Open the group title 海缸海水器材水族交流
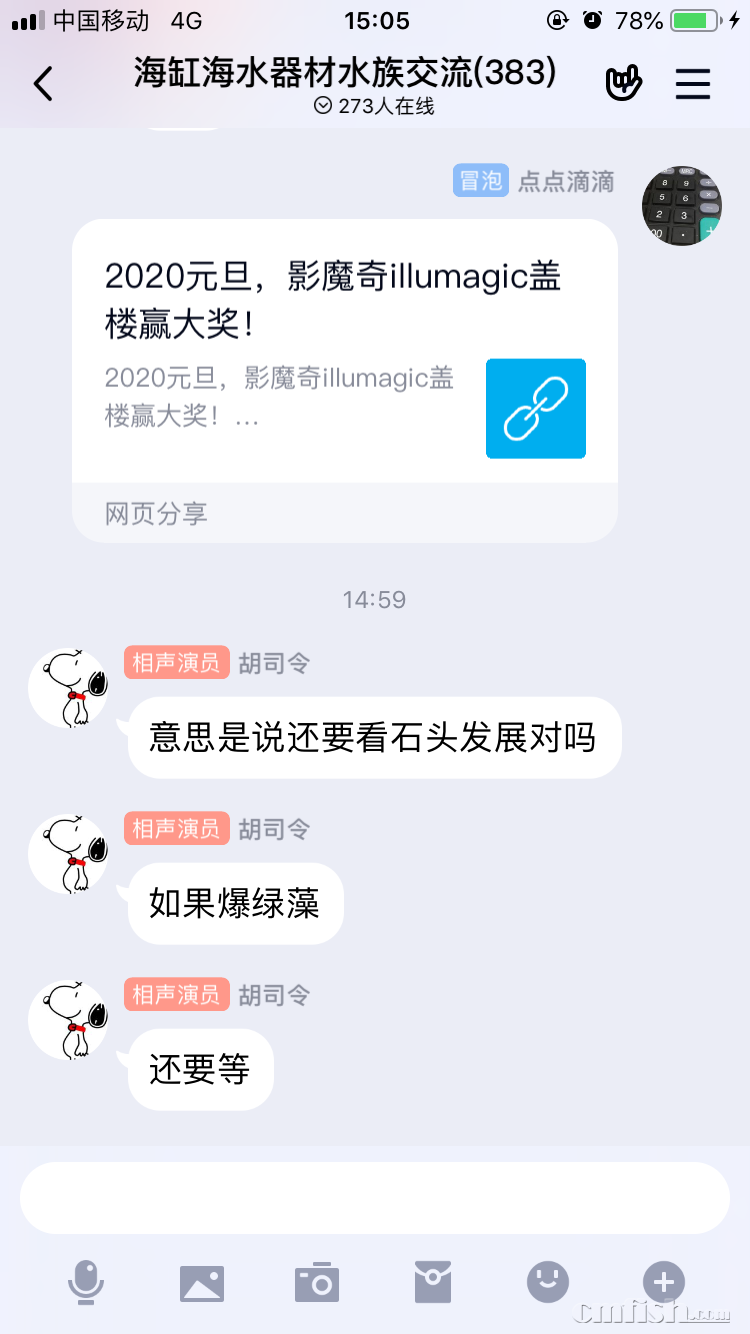The width and height of the screenshot is (750, 1334). (345, 72)
